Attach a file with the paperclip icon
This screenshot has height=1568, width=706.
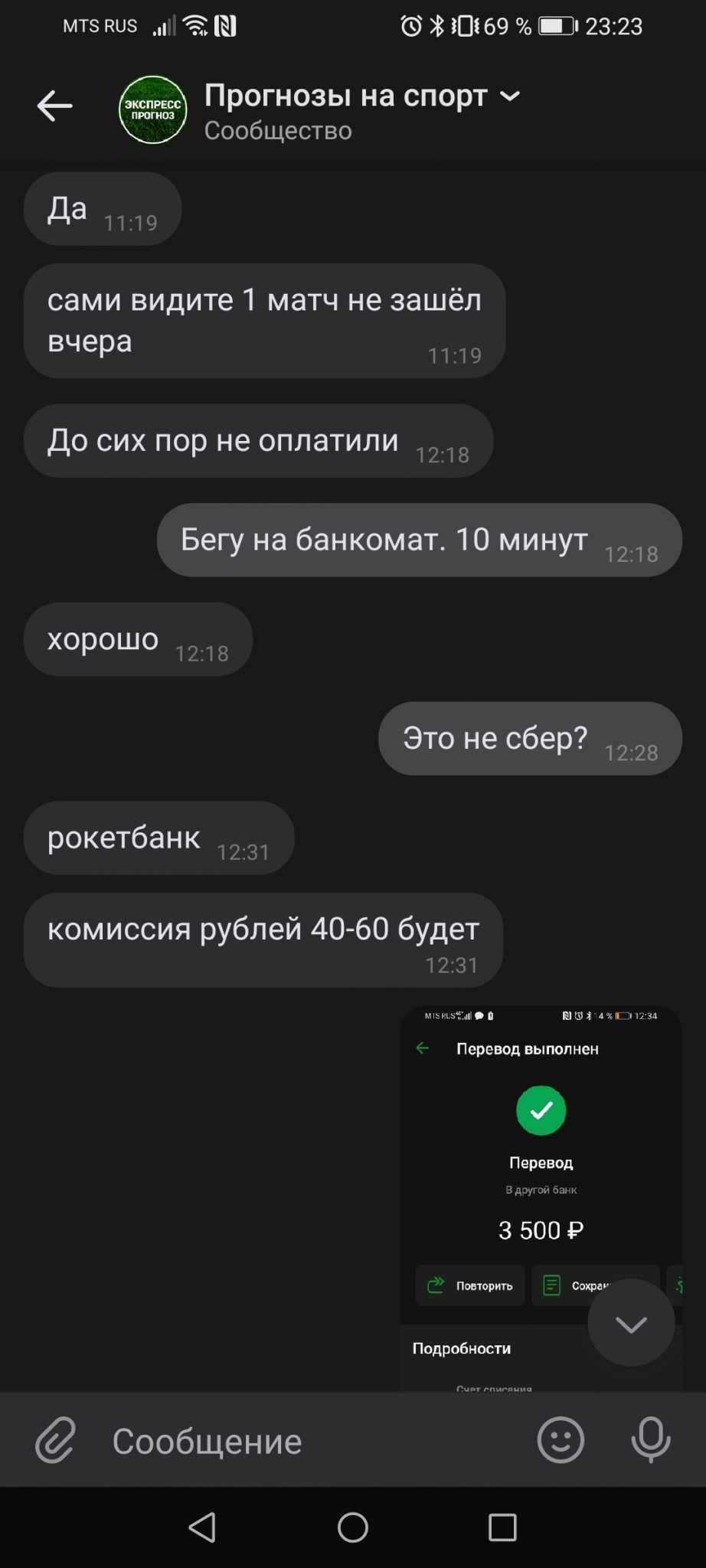point(56,1440)
